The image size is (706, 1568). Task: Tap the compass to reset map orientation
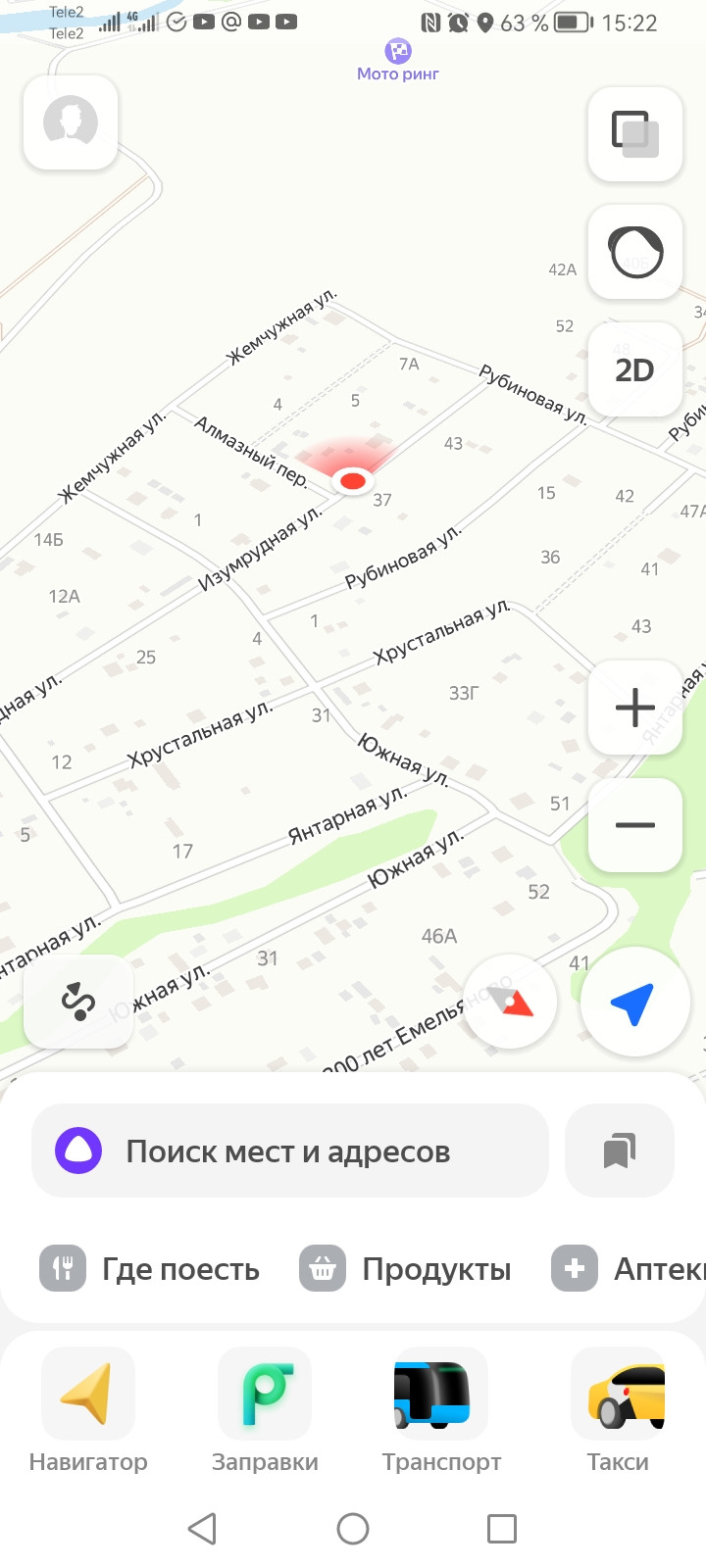click(x=510, y=1002)
